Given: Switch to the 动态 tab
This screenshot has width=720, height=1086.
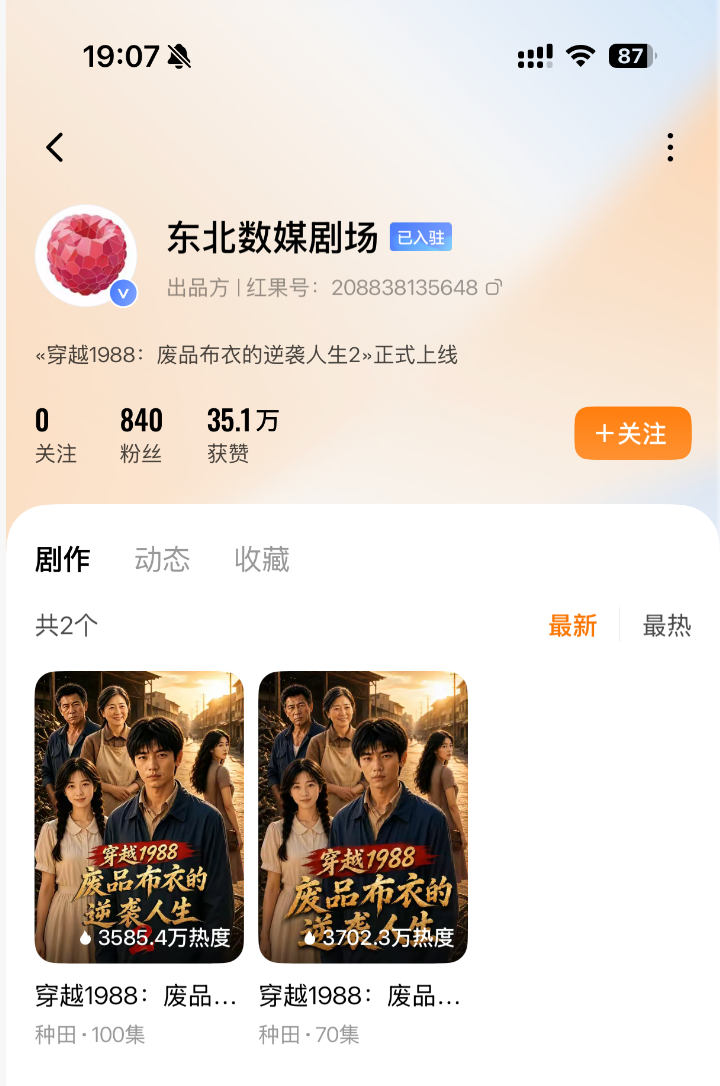Looking at the screenshot, I should coord(162,559).
